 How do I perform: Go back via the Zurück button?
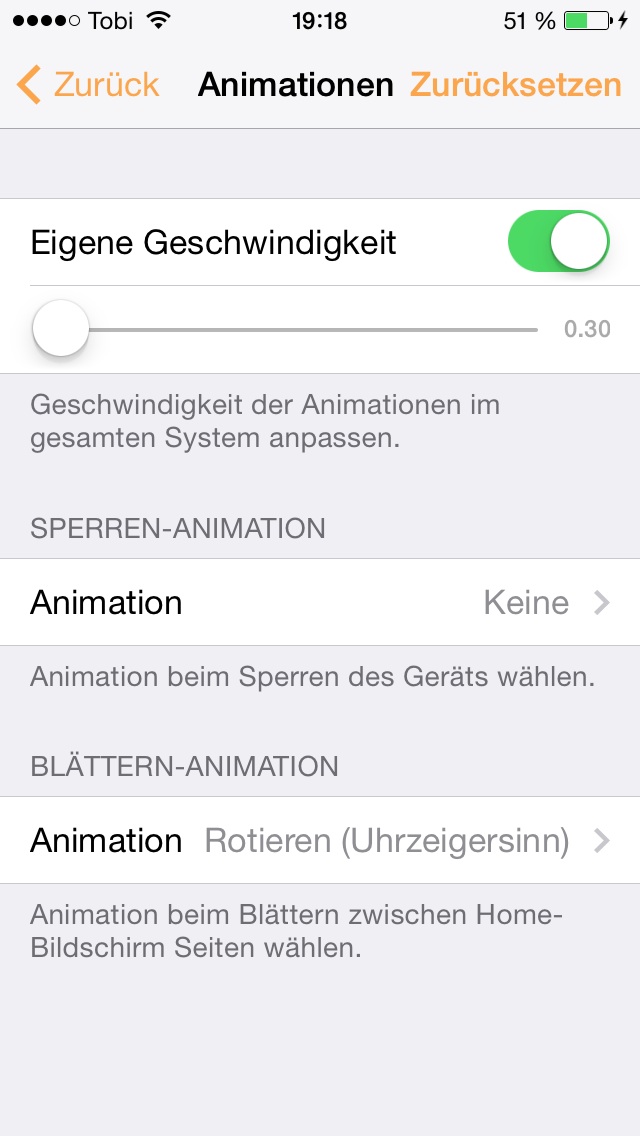[88, 85]
